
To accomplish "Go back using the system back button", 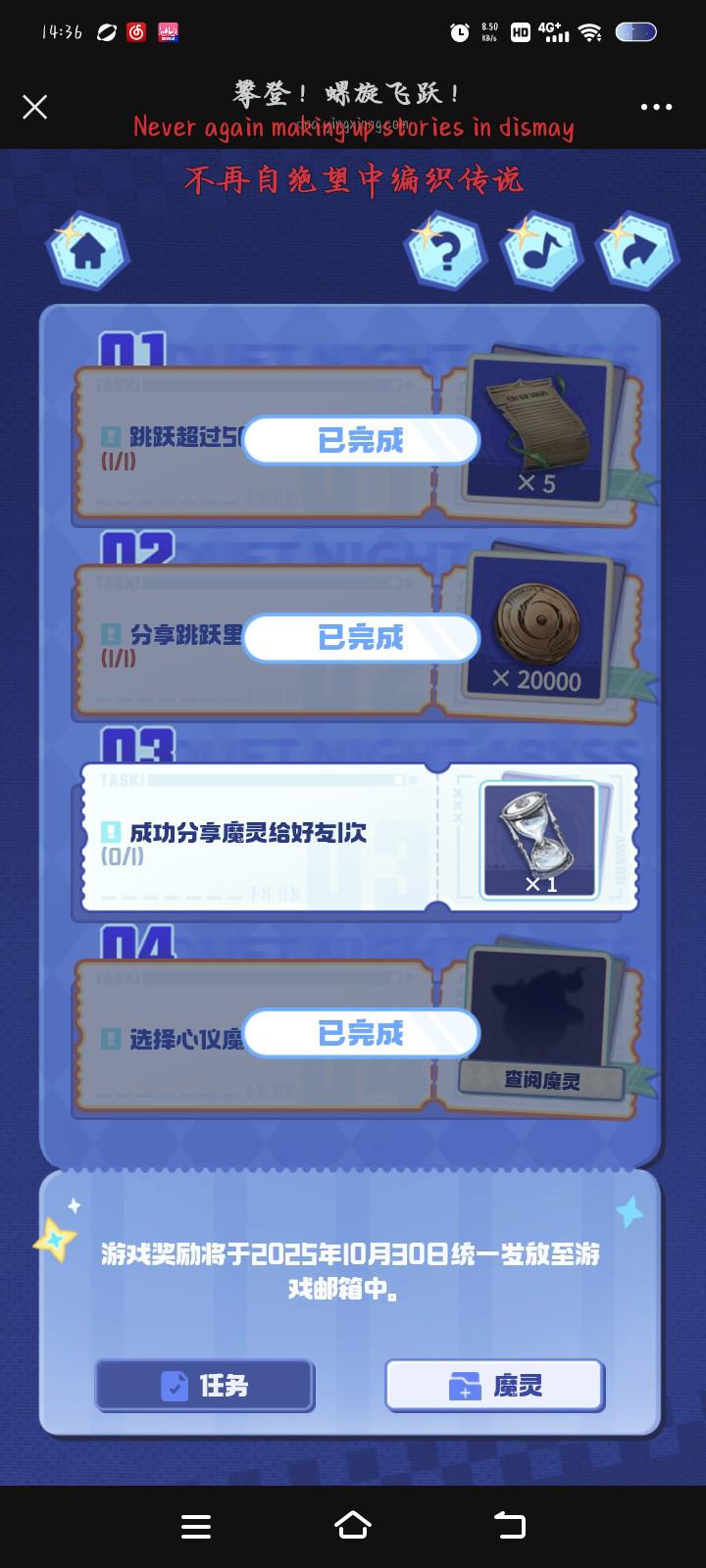I will (x=509, y=1525).
